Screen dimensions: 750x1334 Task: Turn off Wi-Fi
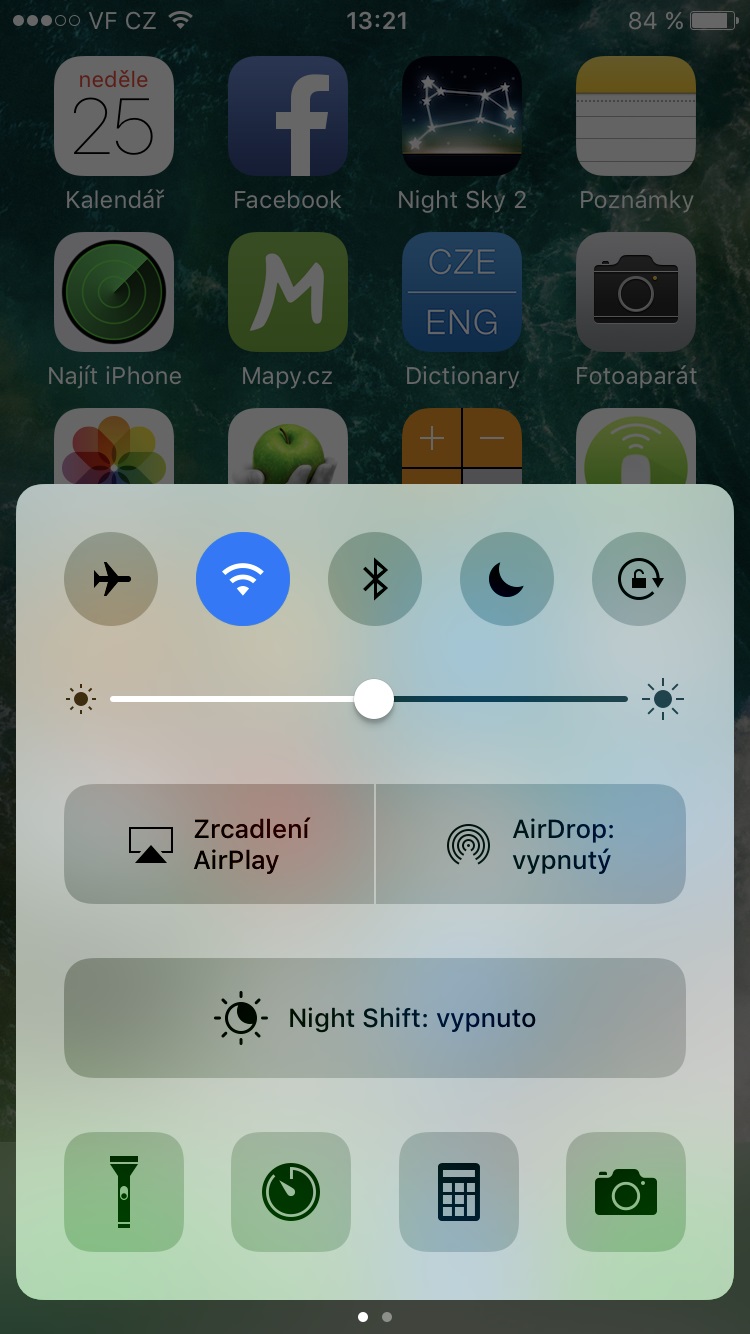[243, 579]
